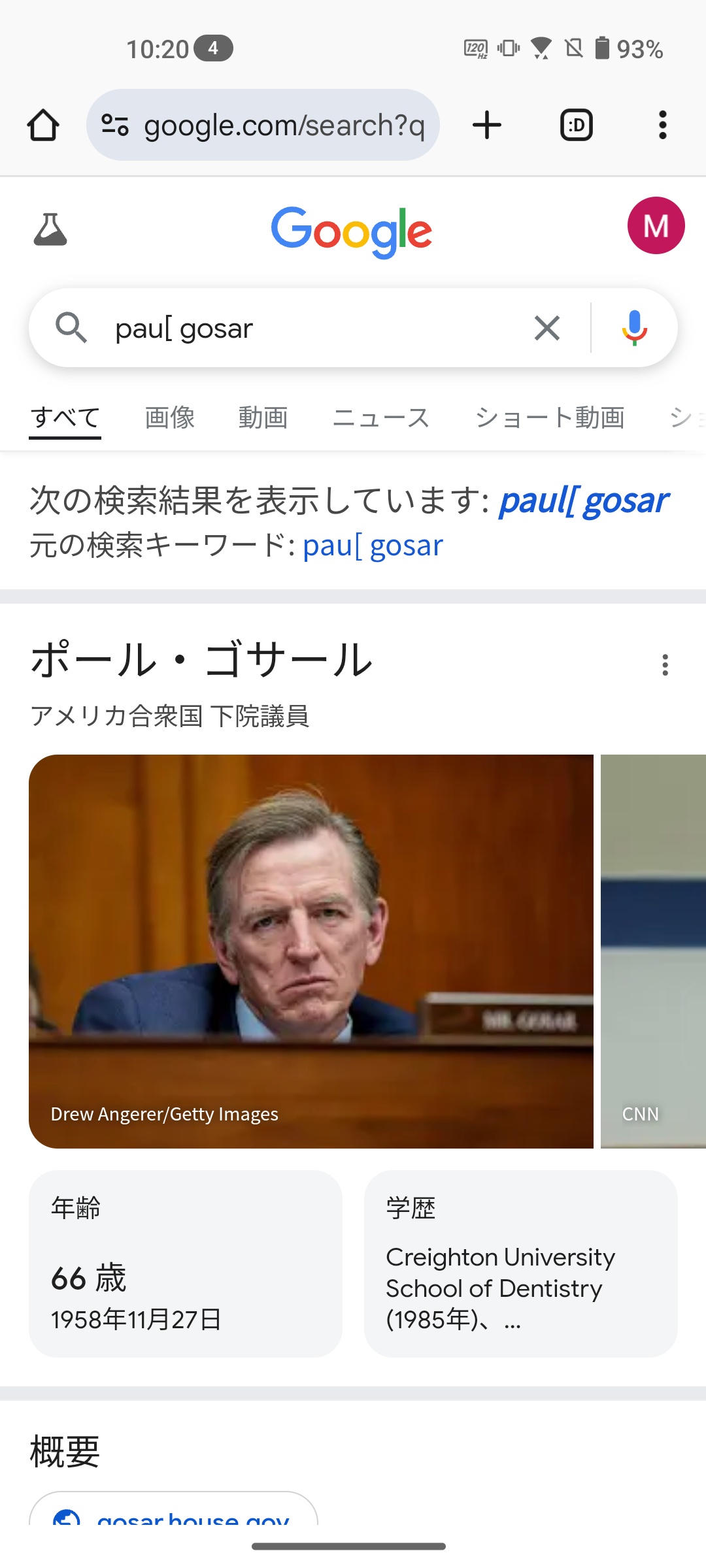The height and width of the screenshot is (1568, 706).
Task: Open the corrected search link paul[ gosar
Action: [x=583, y=501]
